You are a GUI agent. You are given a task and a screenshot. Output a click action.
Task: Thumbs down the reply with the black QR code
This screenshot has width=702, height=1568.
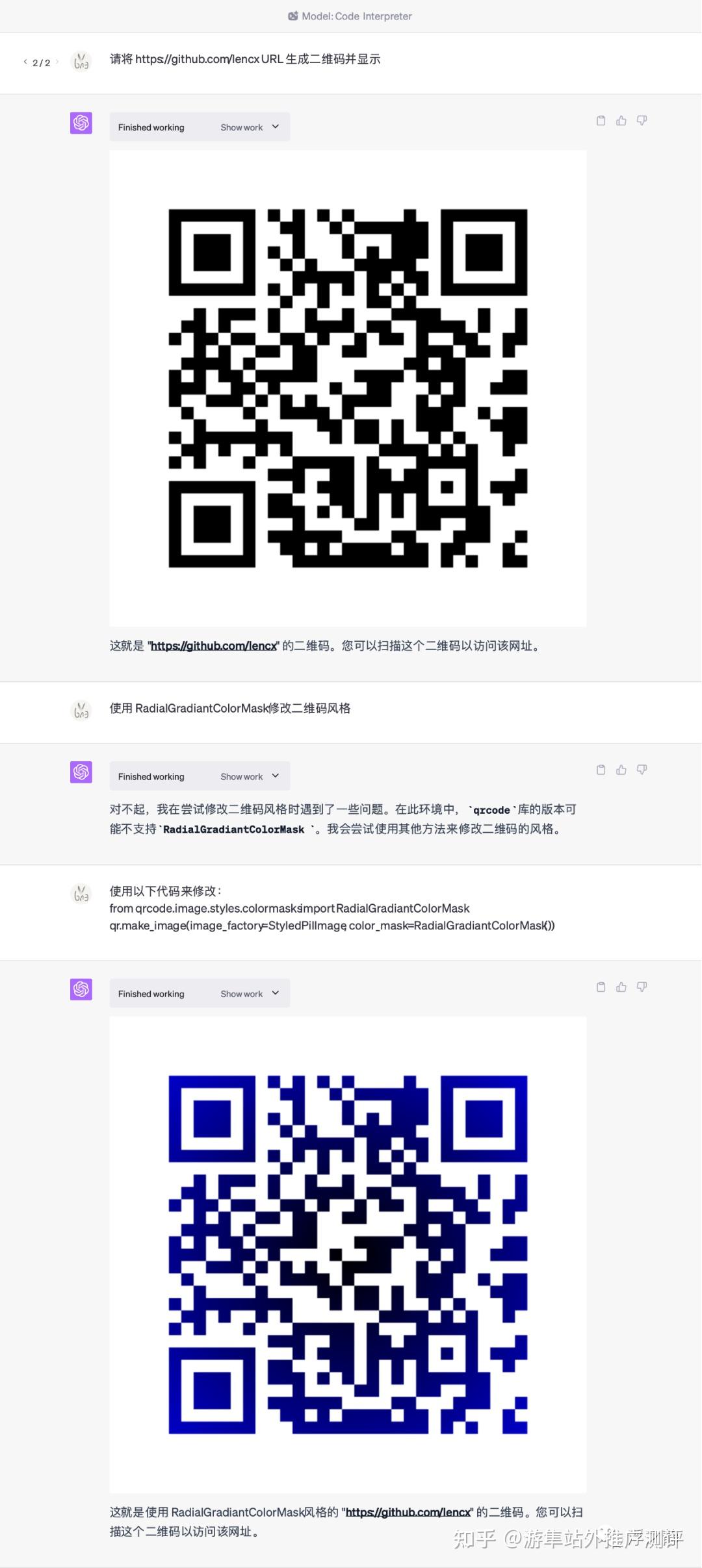642,121
